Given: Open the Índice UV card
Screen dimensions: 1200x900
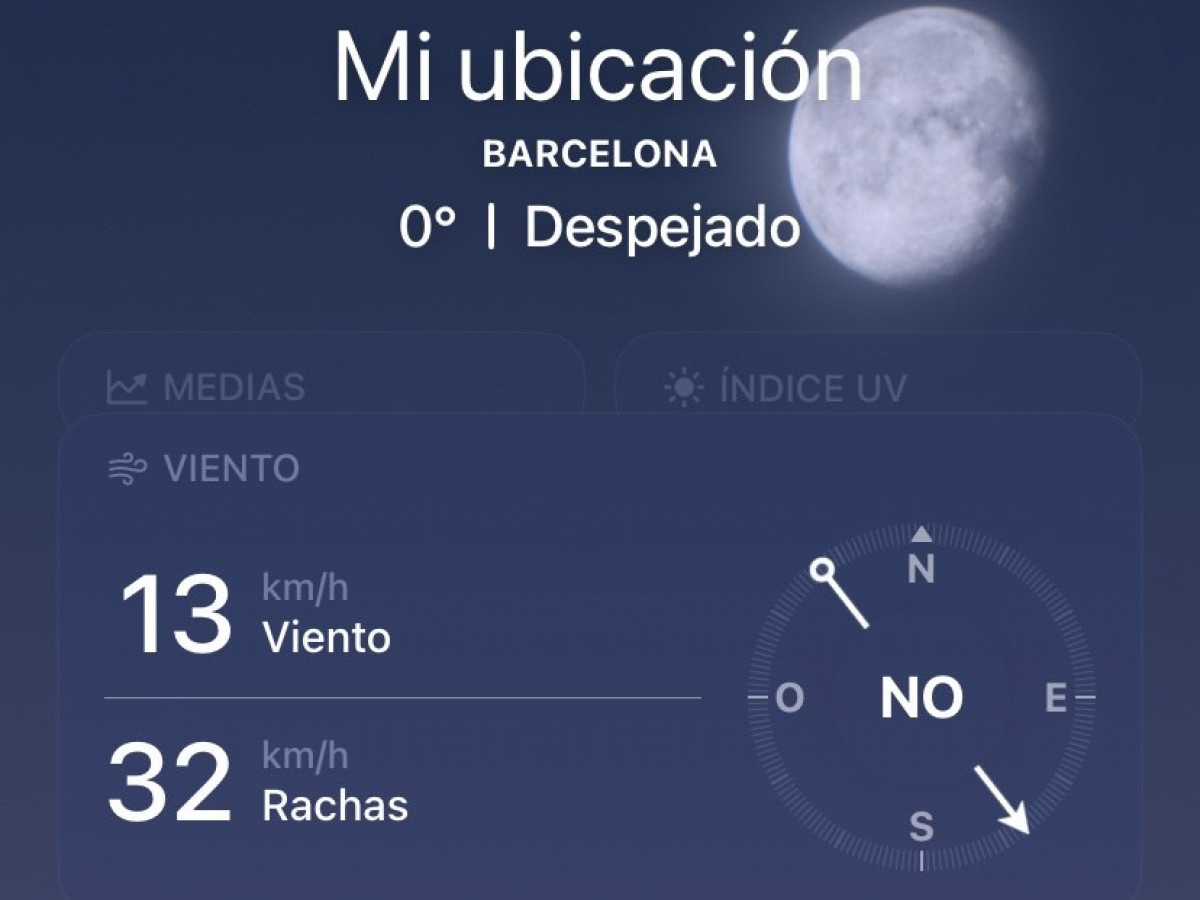Looking at the screenshot, I should 876,385.
